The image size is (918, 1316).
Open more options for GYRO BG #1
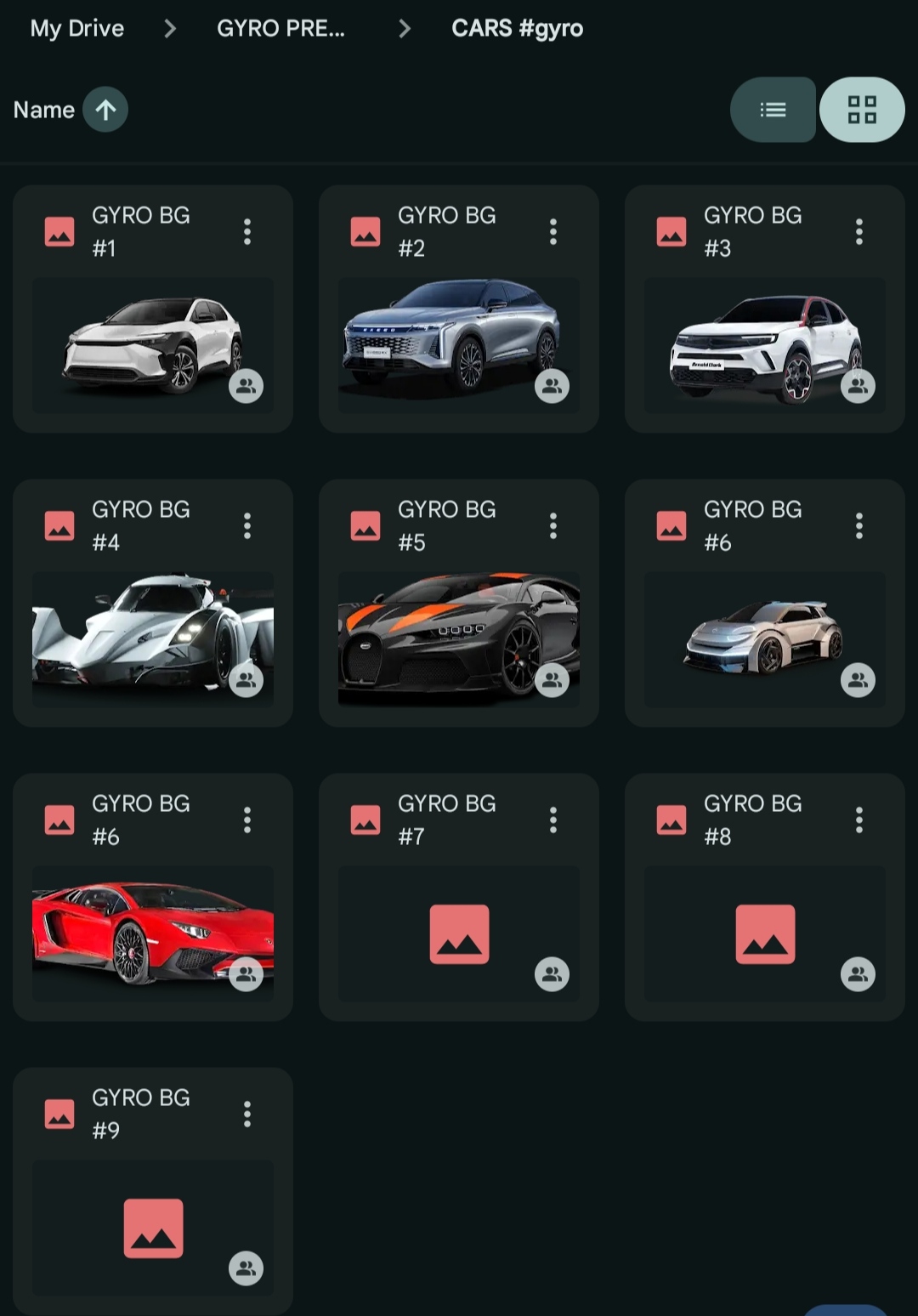[247, 231]
